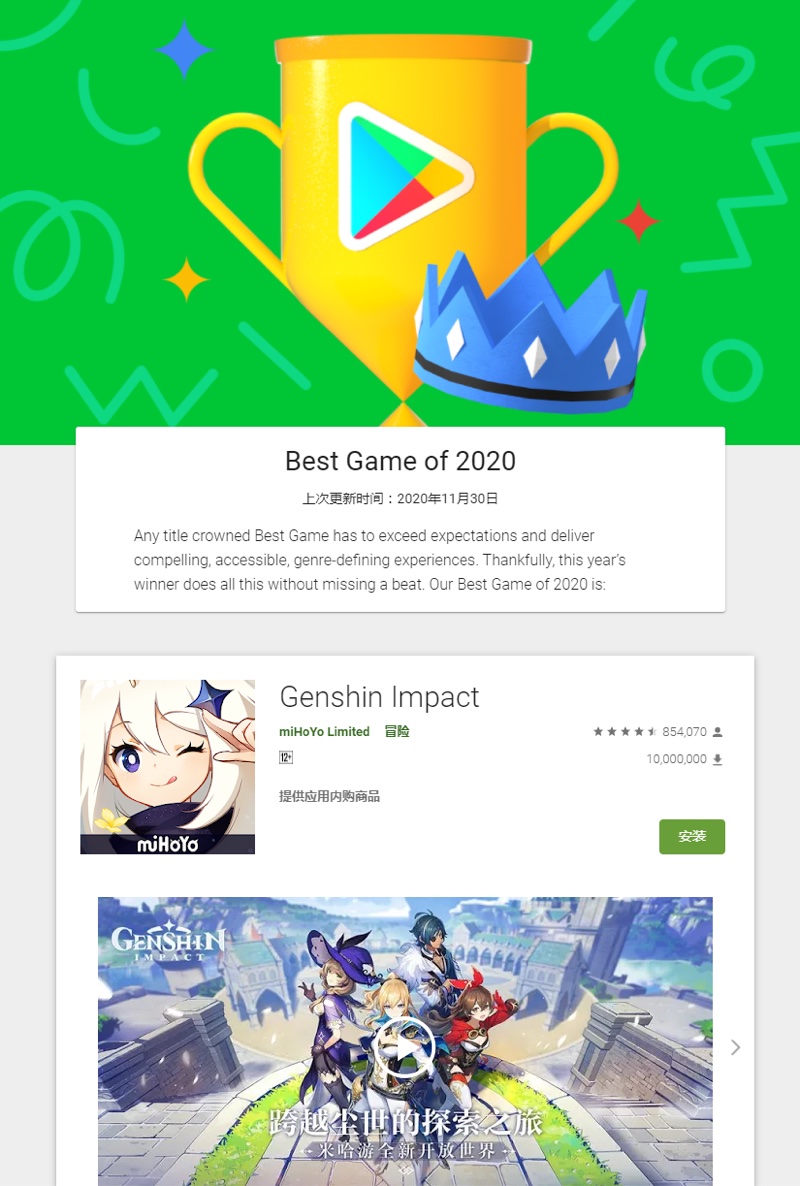Click the first star of the rating row
Image resolution: width=800 pixels, height=1186 pixels.
[600, 731]
